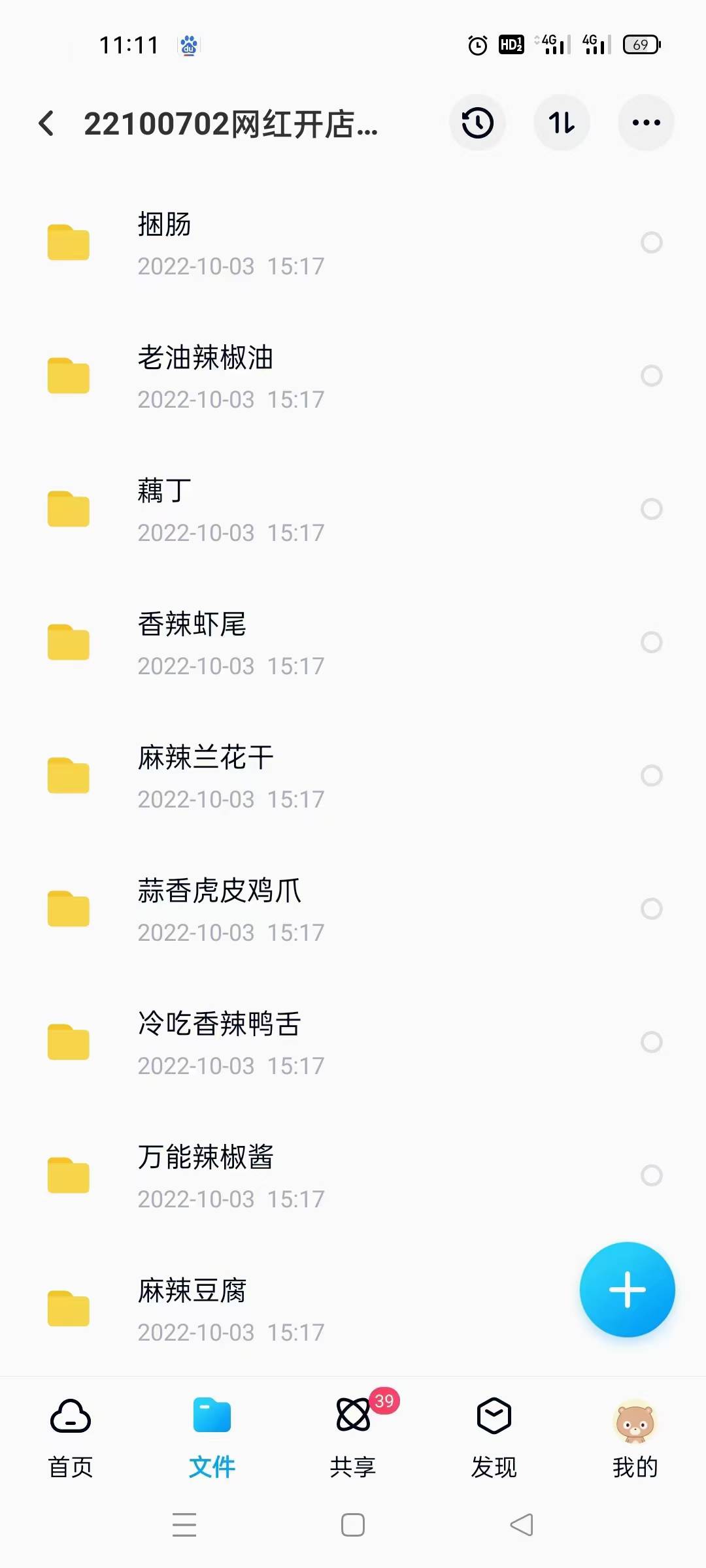Screen dimensions: 706x1568
Task: Open the more options icon
Action: pos(646,122)
